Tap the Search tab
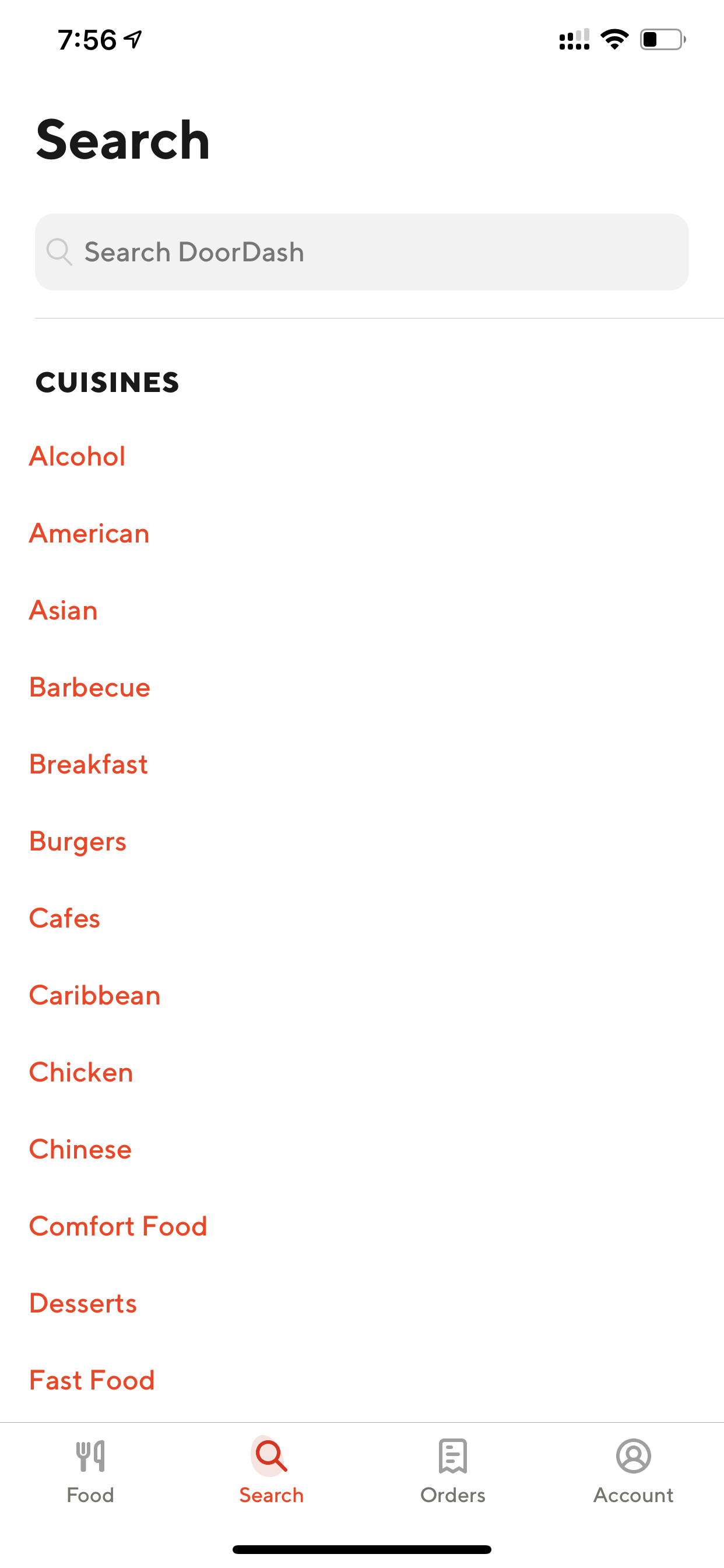Viewport: 724px width, 1568px height. pos(271,1472)
